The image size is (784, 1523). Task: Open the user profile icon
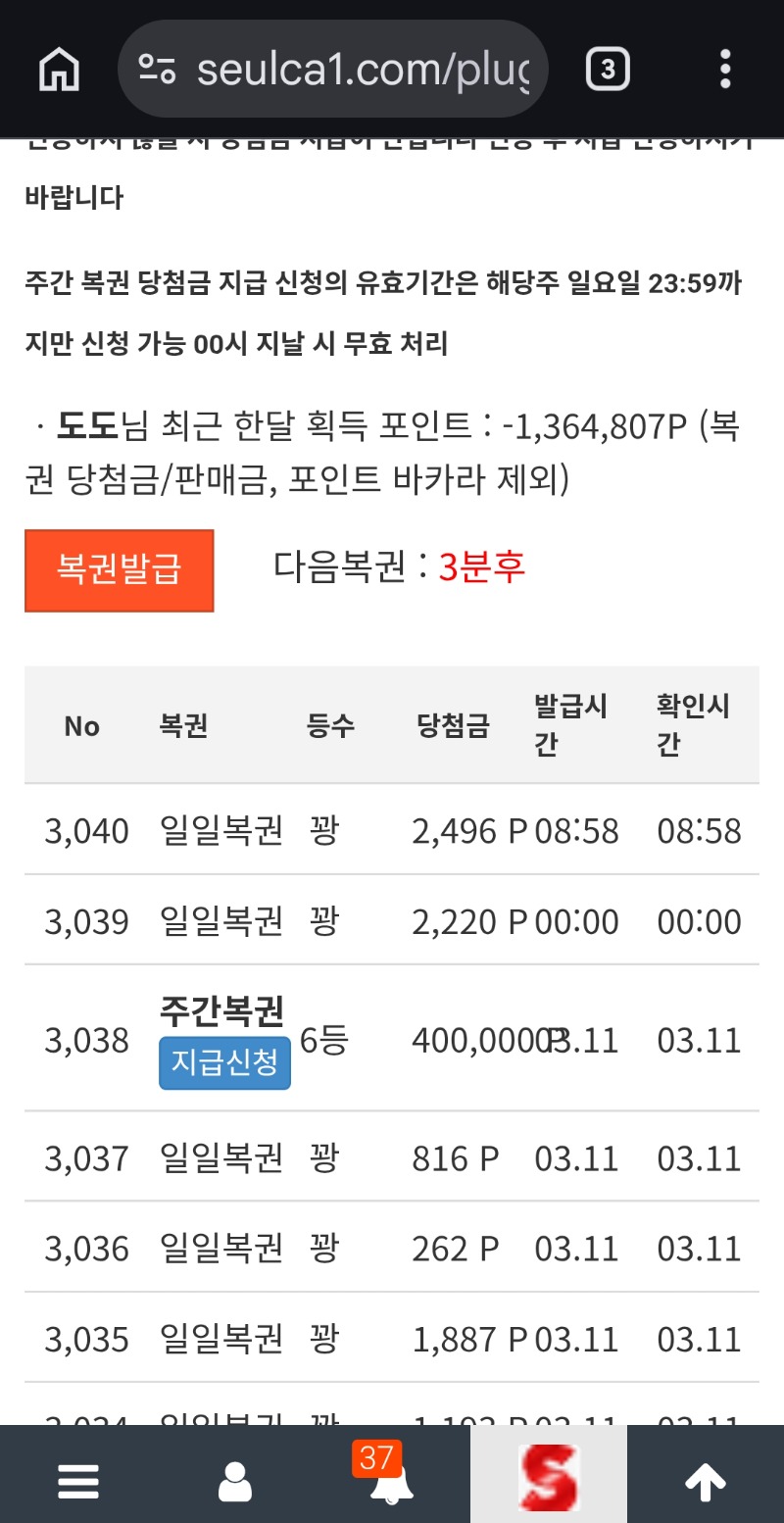pos(235,1481)
